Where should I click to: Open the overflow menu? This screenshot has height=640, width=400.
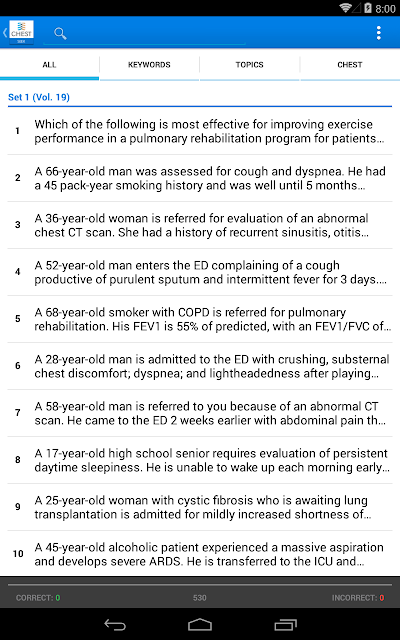tap(379, 33)
